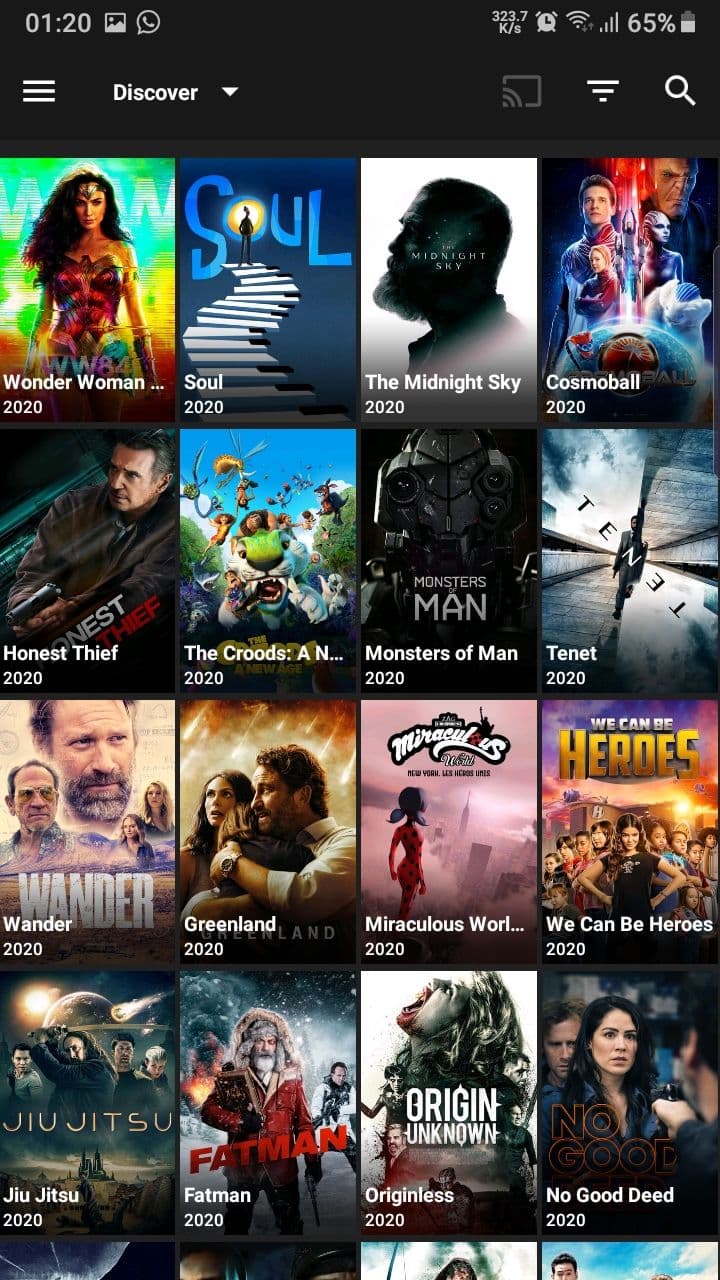This screenshot has height=1280, width=720.
Task: Open the Jiu Jitsu movie
Action: pyautogui.click(x=87, y=1102)
